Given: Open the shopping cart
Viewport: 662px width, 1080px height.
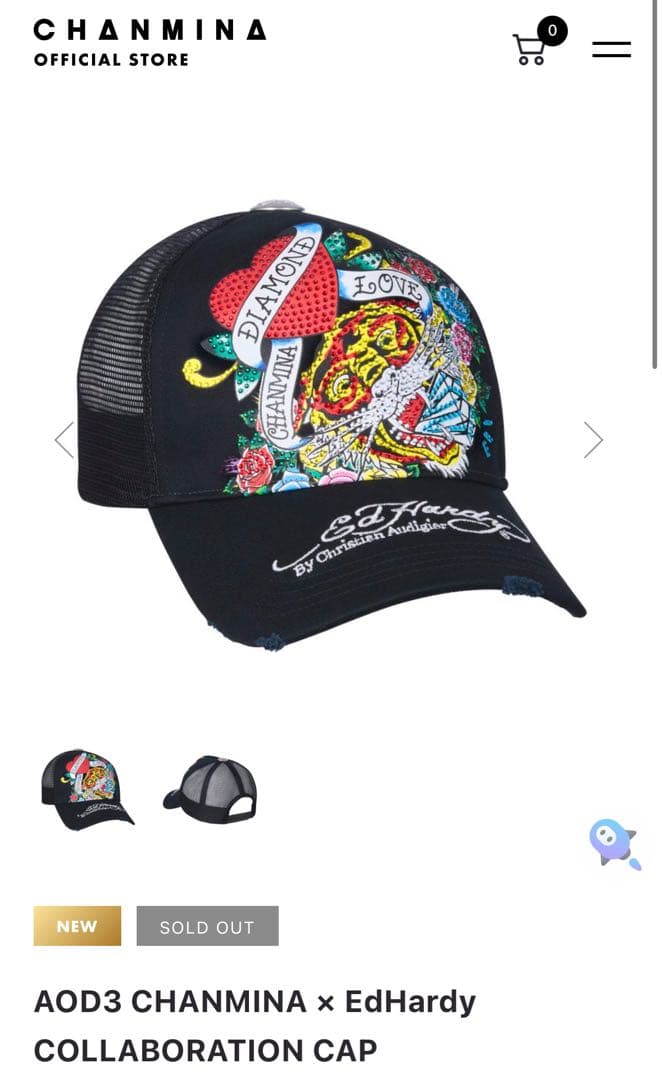Looking at the screenshot, I should (531, 47).
